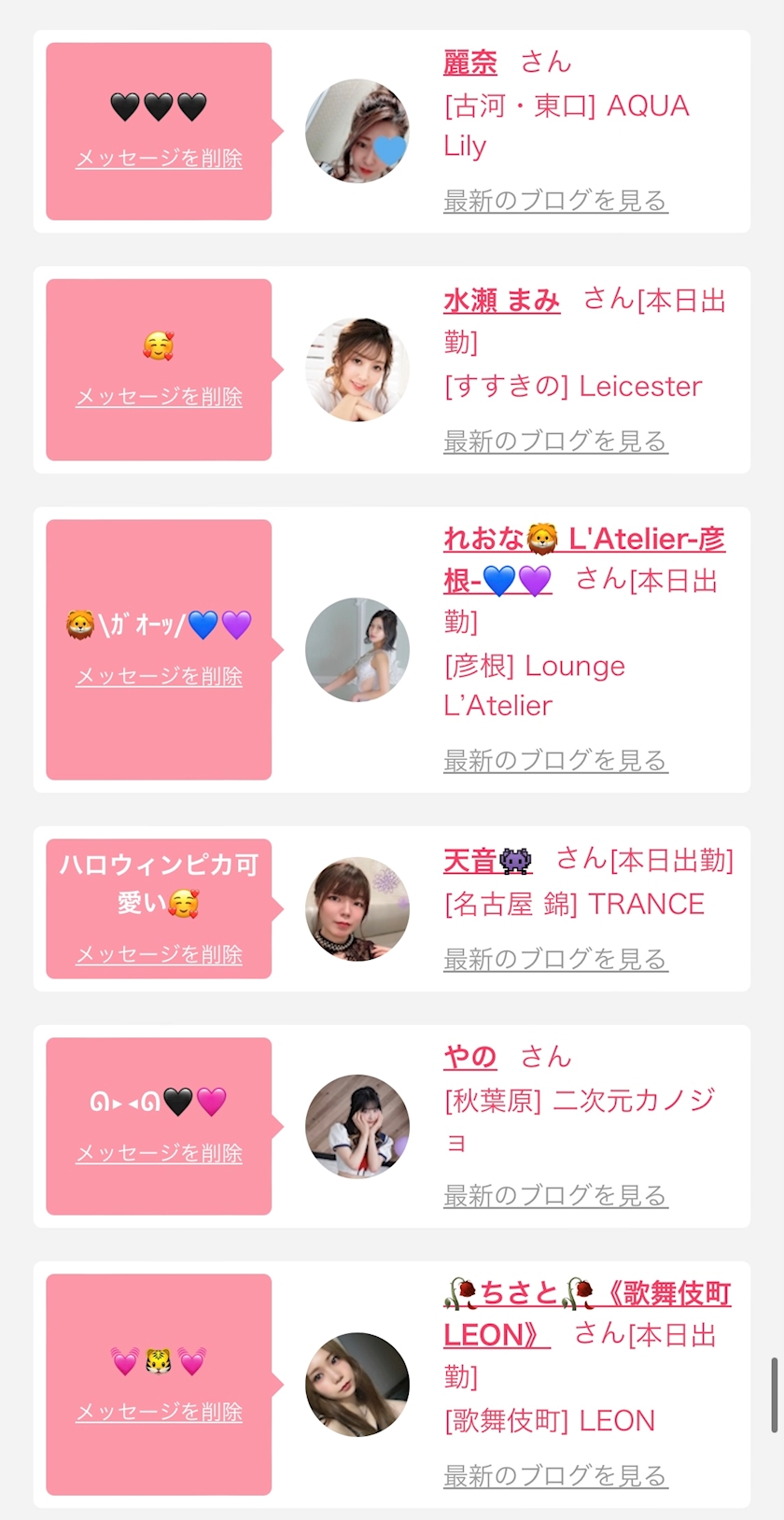Delete the ハロウィンピカ可愛い message
Image resolution: width=784 pixels, height=1520 pixels.
point(159,954)
